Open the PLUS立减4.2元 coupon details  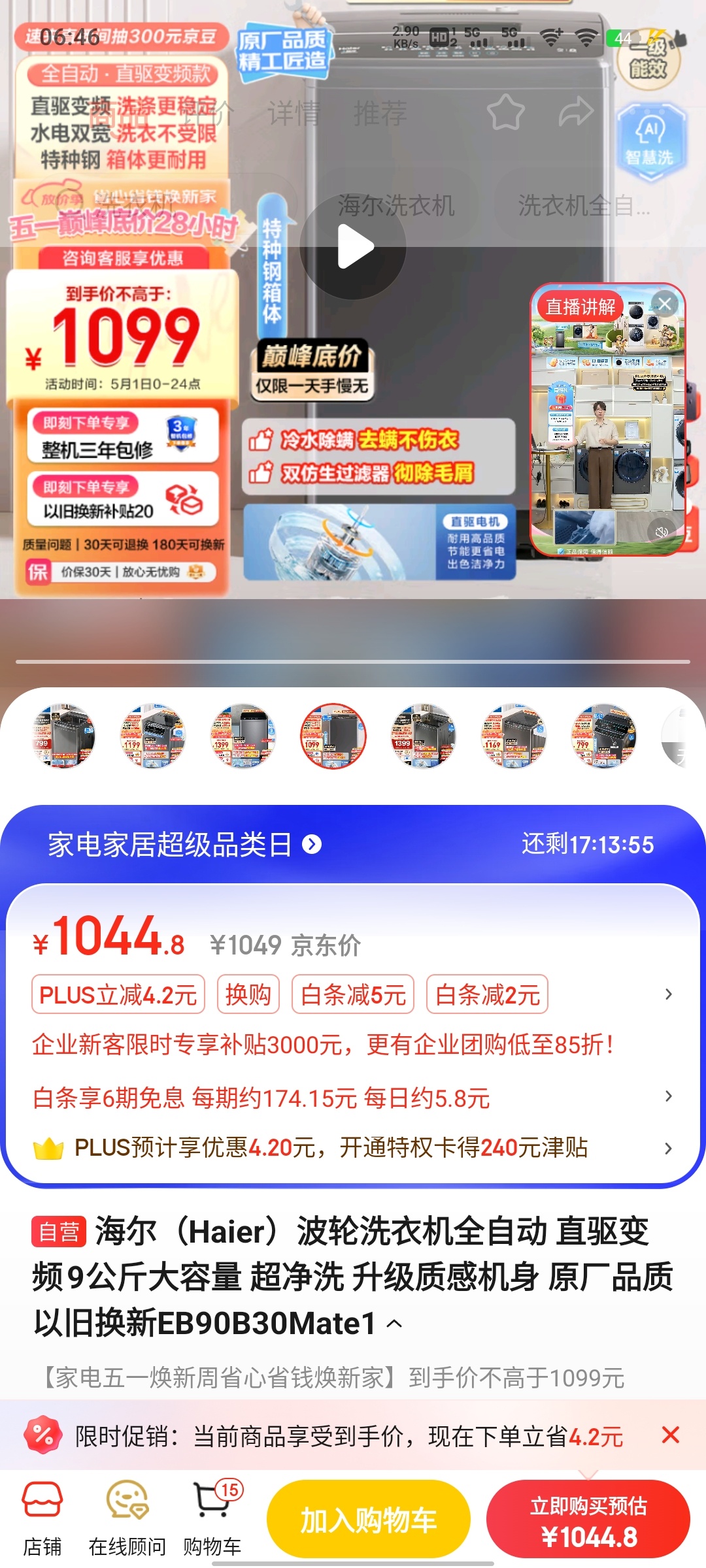tap(118, 994)
